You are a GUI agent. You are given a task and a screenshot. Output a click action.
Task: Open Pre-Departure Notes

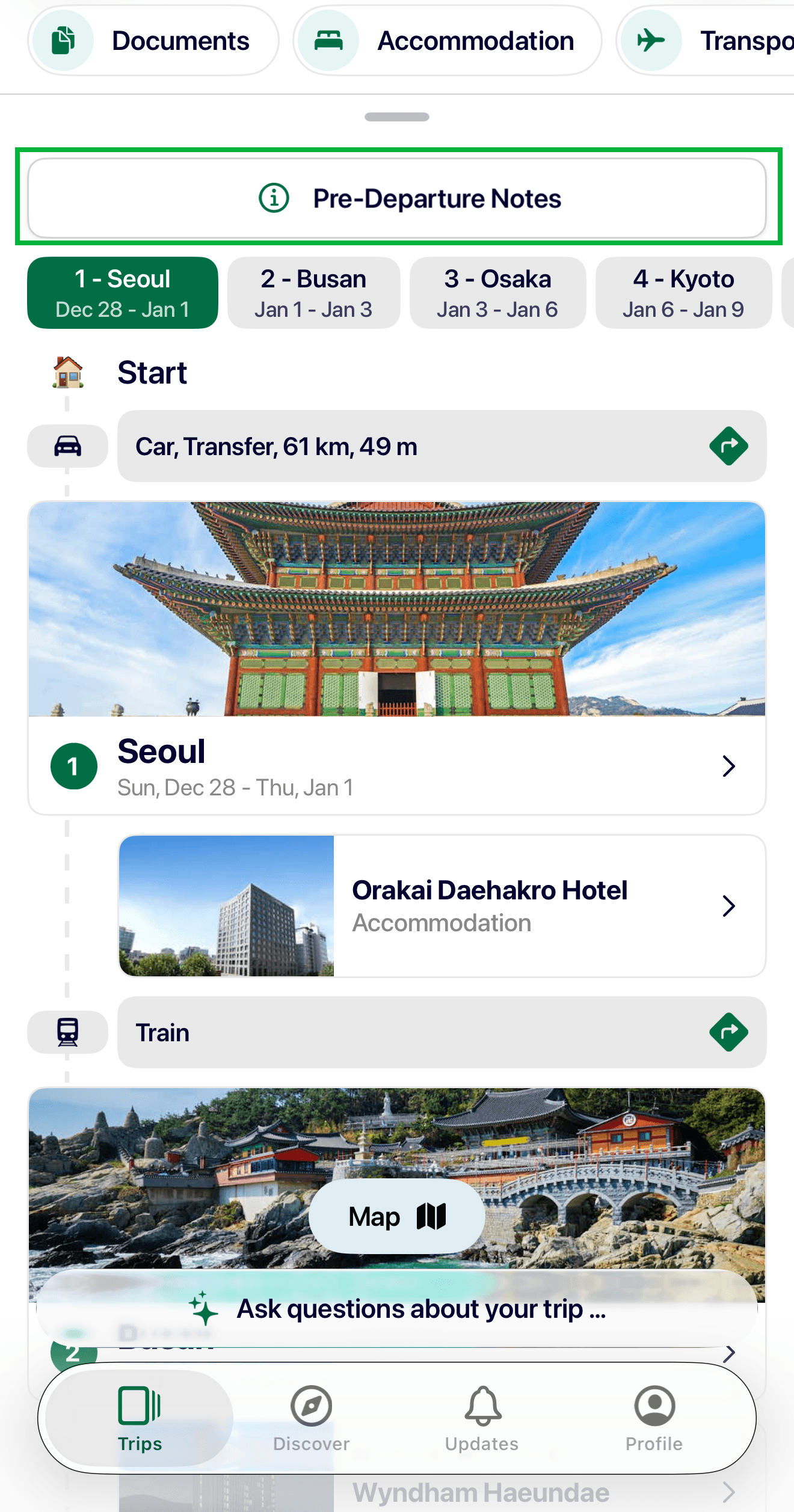click(397, 198)
